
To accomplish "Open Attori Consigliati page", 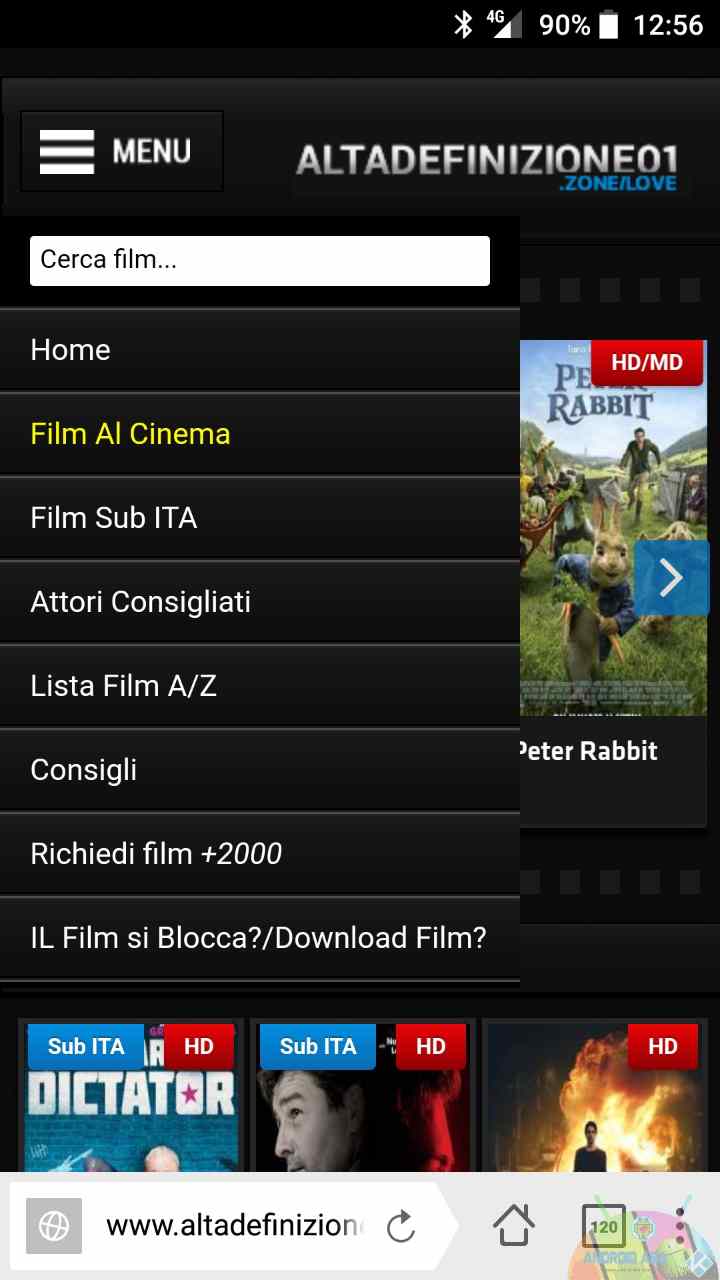I will pyautogui.click(x=260, y=602).
